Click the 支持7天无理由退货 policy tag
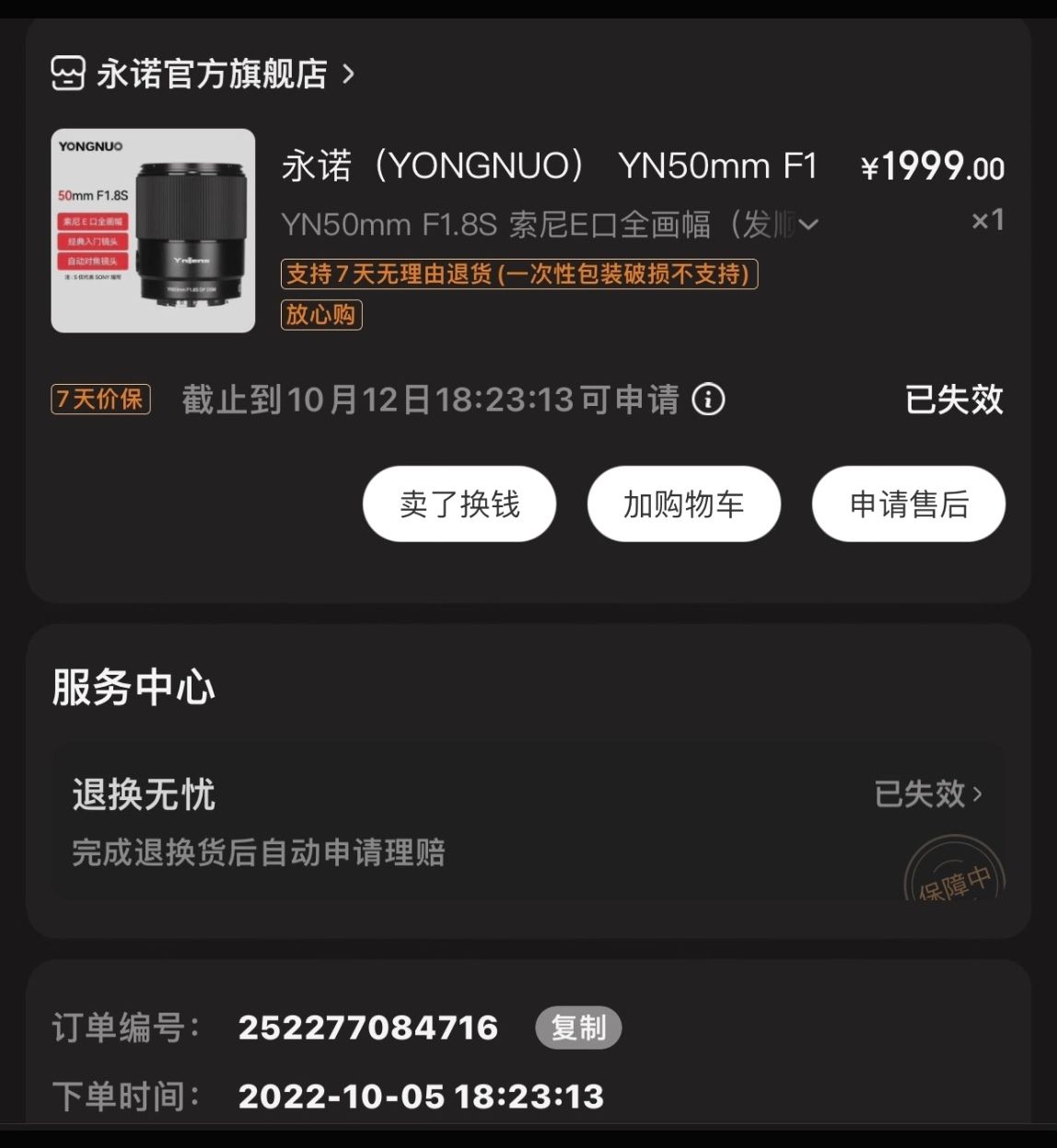This screenshot has height=1148, width=1057. click(520, 277)
